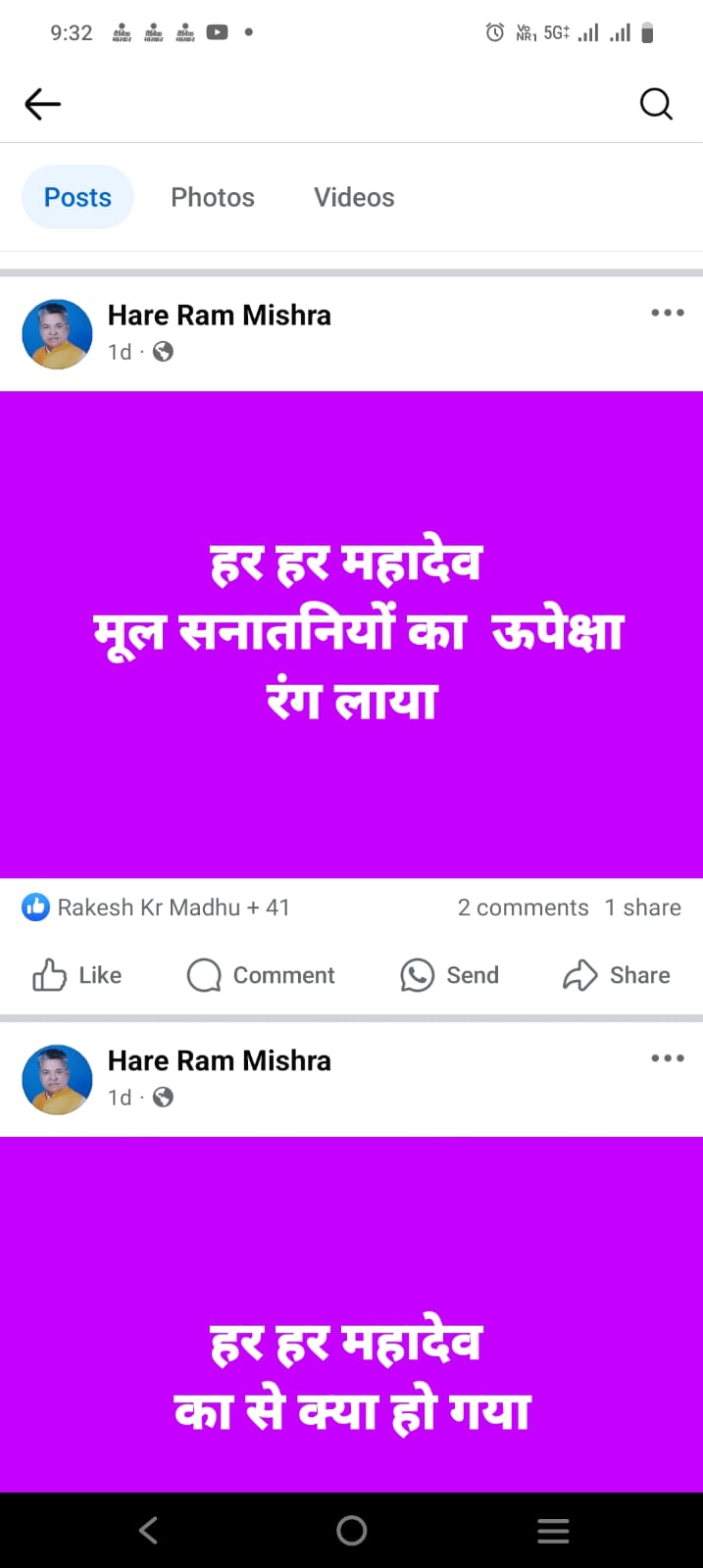Send the first post via WhatsApp

tap(450, 975)
